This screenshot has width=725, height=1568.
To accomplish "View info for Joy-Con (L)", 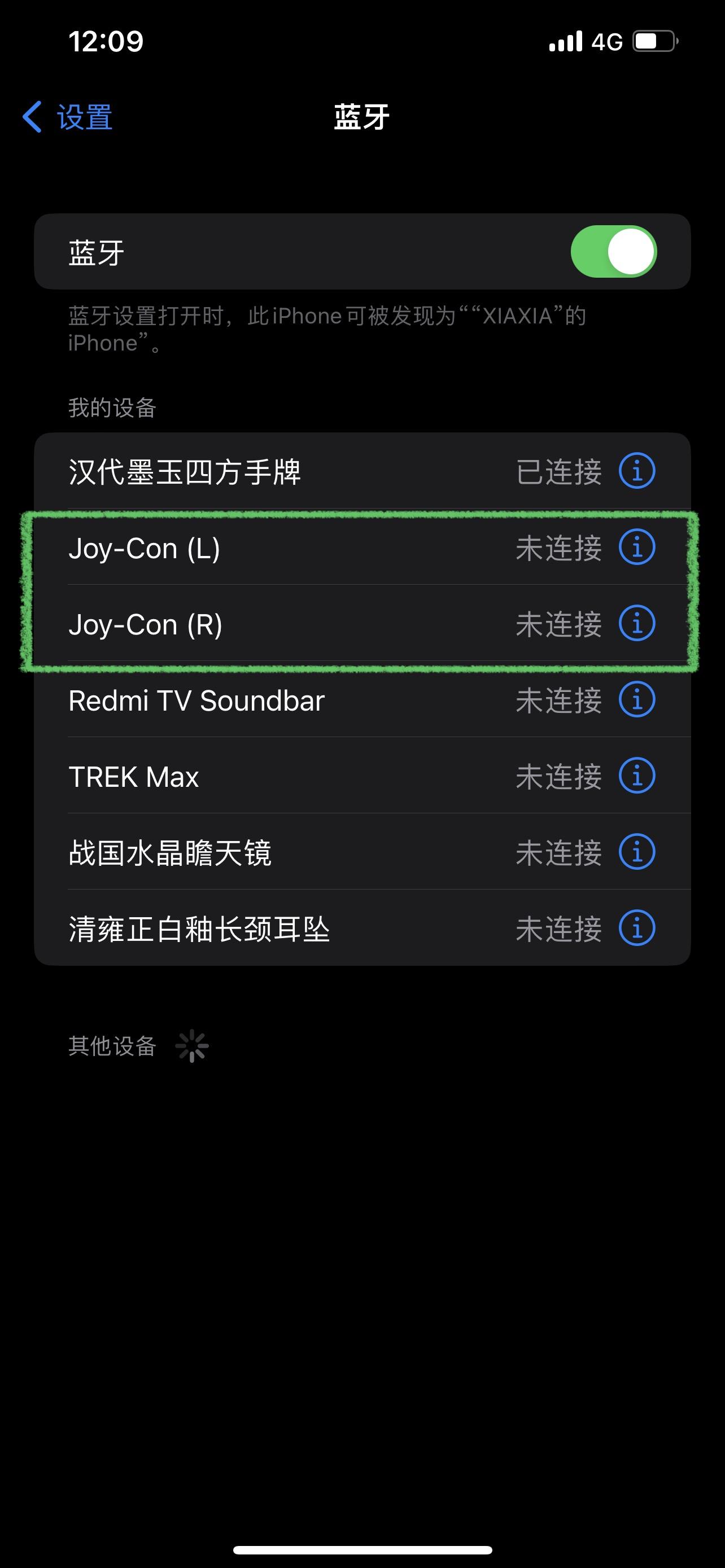I will pos(637,547).
